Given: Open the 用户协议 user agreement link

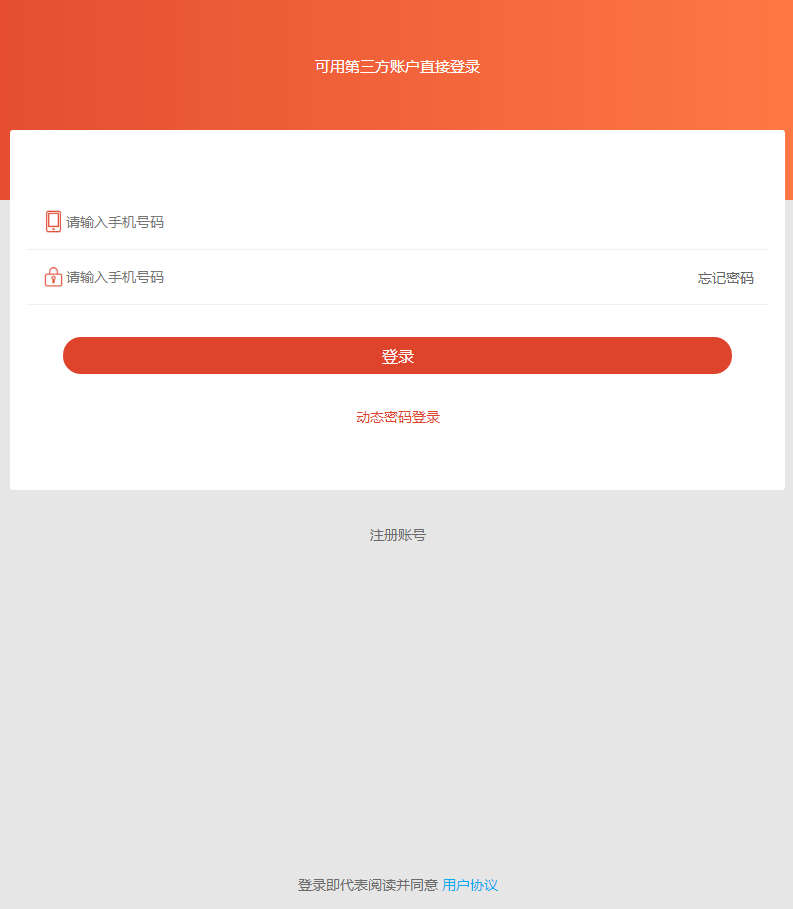Looking at the screenshot, I should (470, 885).
